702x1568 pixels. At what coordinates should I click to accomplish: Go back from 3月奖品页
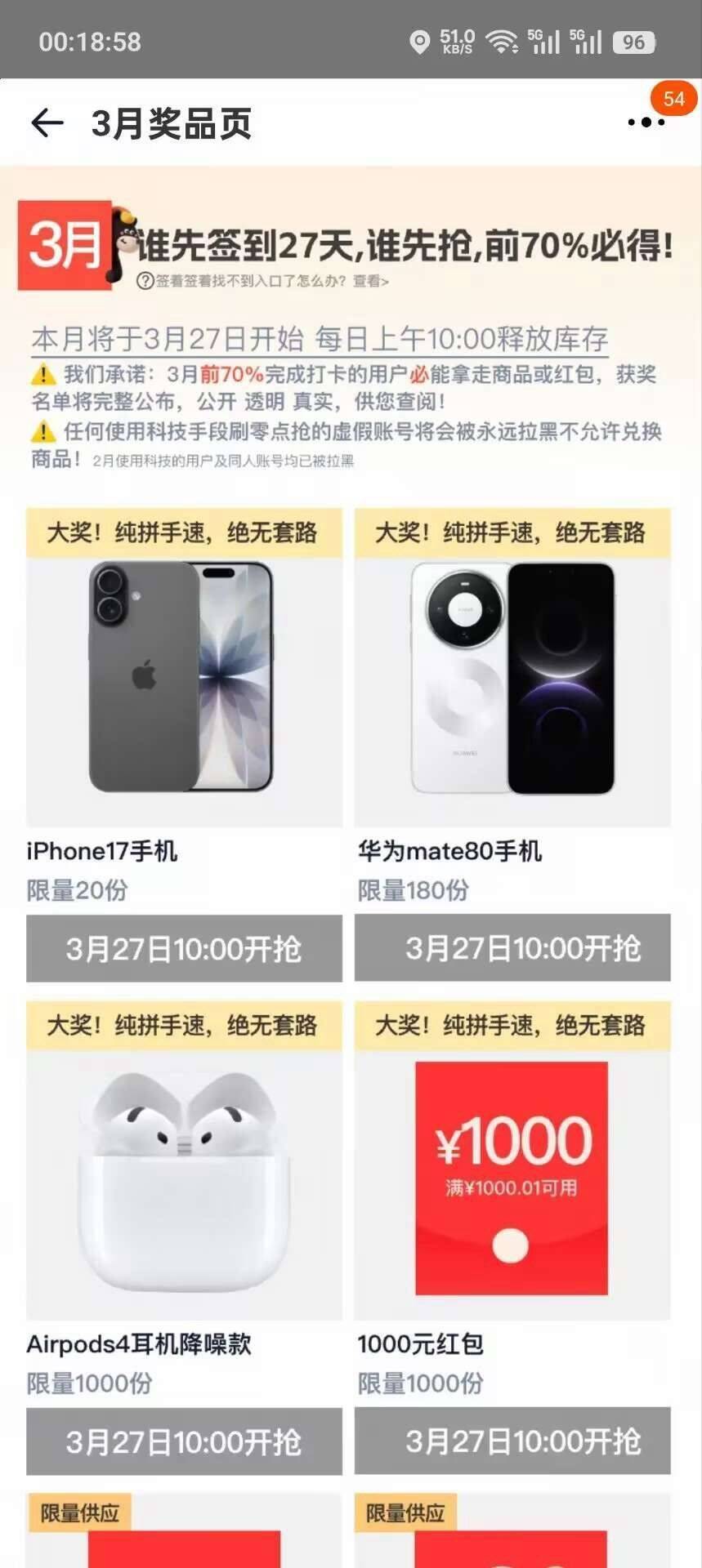click(x=47, y=123)
